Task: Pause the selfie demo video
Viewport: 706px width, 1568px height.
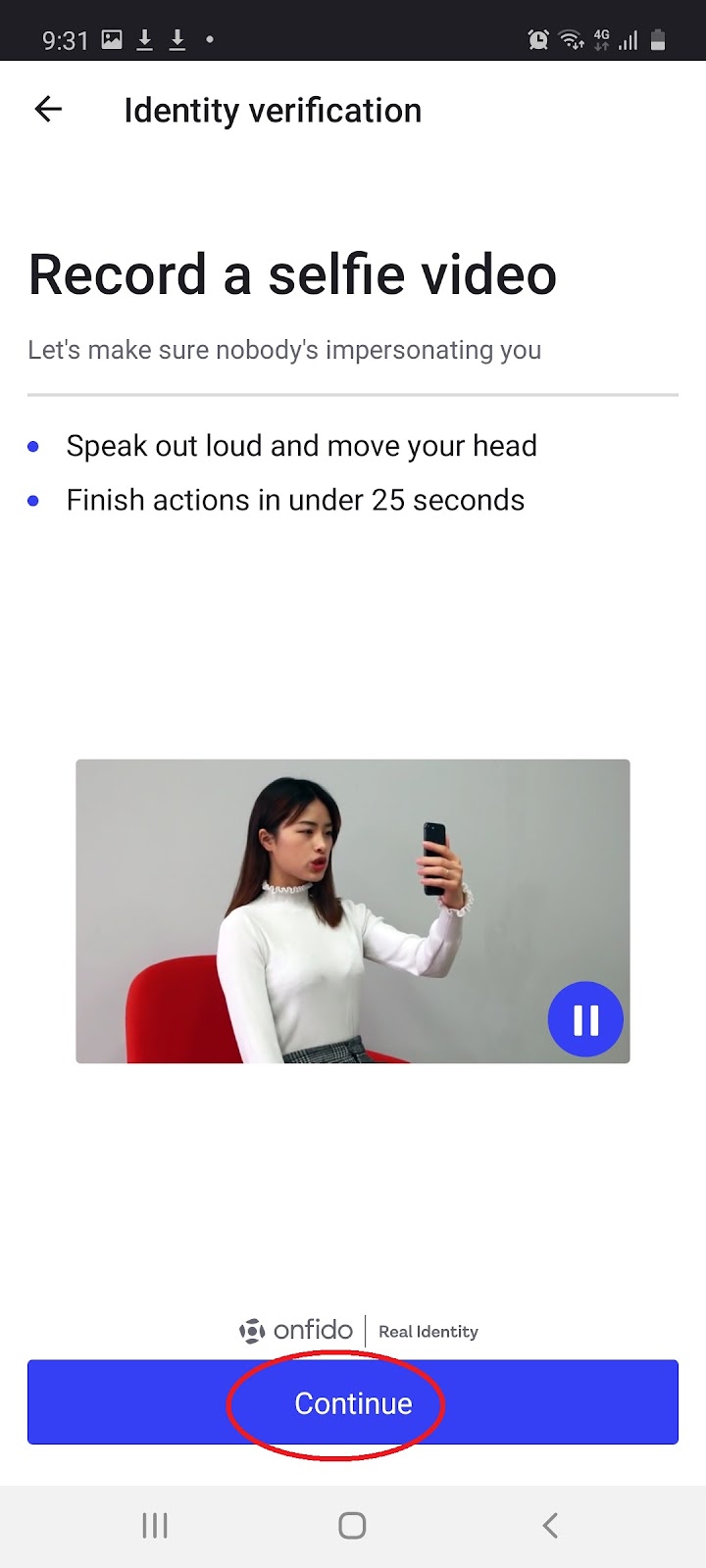Action: click(x=585, y=1020)
